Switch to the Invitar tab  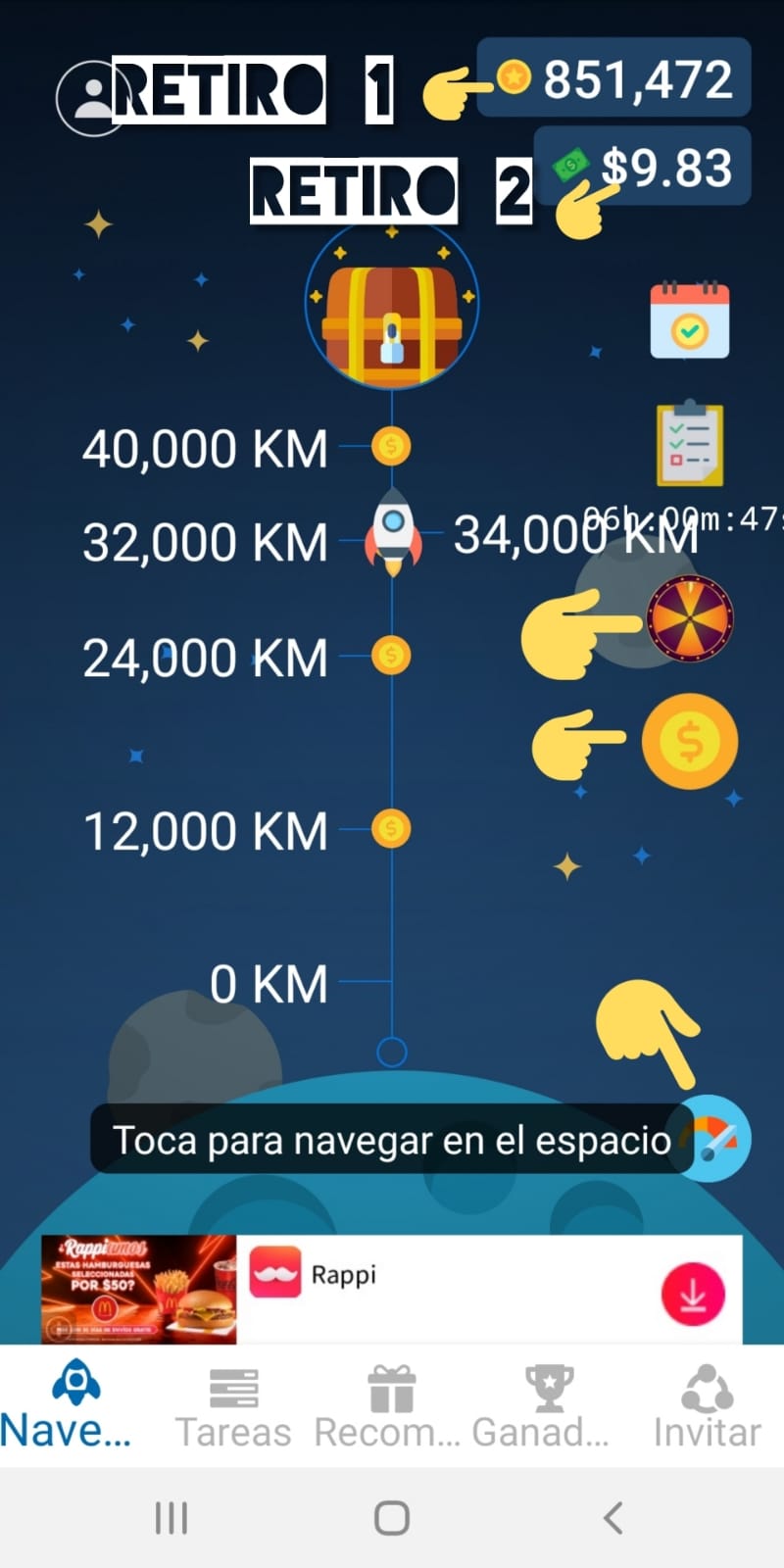707,1407
